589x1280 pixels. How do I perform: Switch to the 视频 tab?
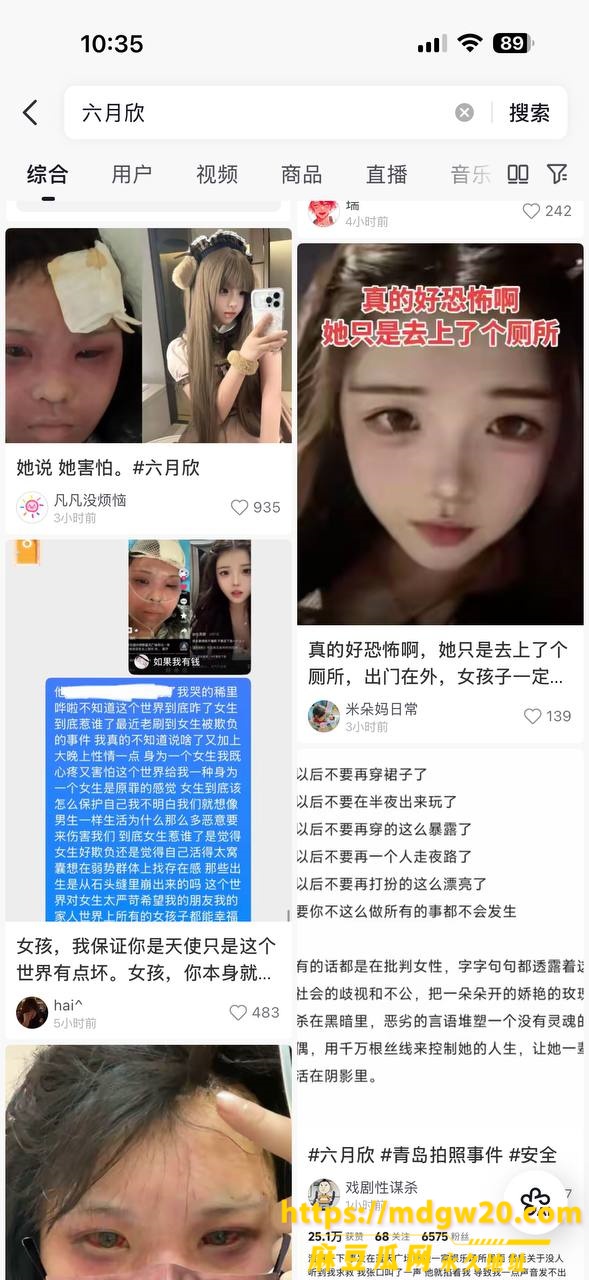coord(217,174)
